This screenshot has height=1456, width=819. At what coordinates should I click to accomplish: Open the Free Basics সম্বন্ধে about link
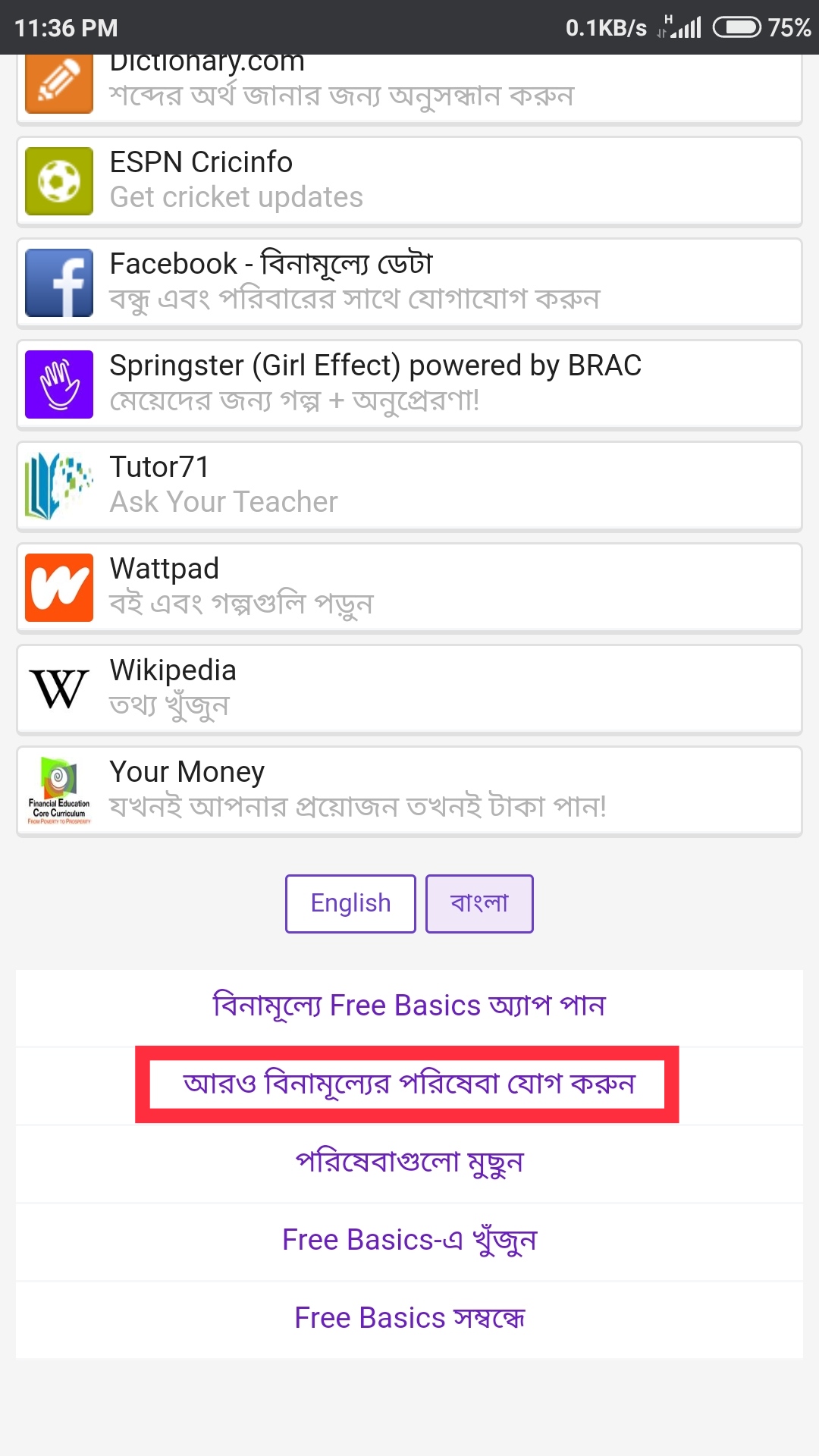pyautogui.click(x=409, y=1319)
